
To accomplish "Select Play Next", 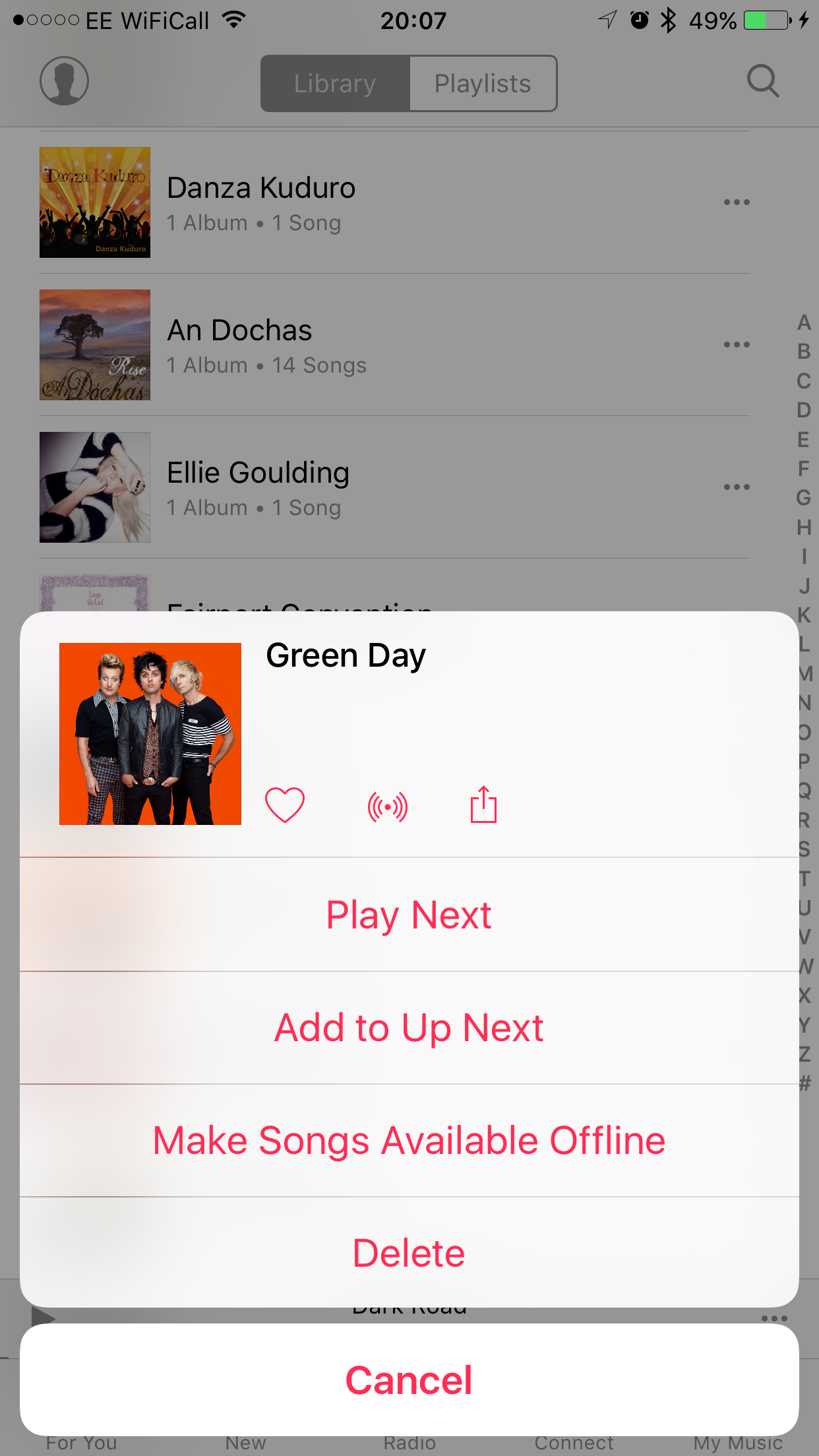I will pos(409,915).
